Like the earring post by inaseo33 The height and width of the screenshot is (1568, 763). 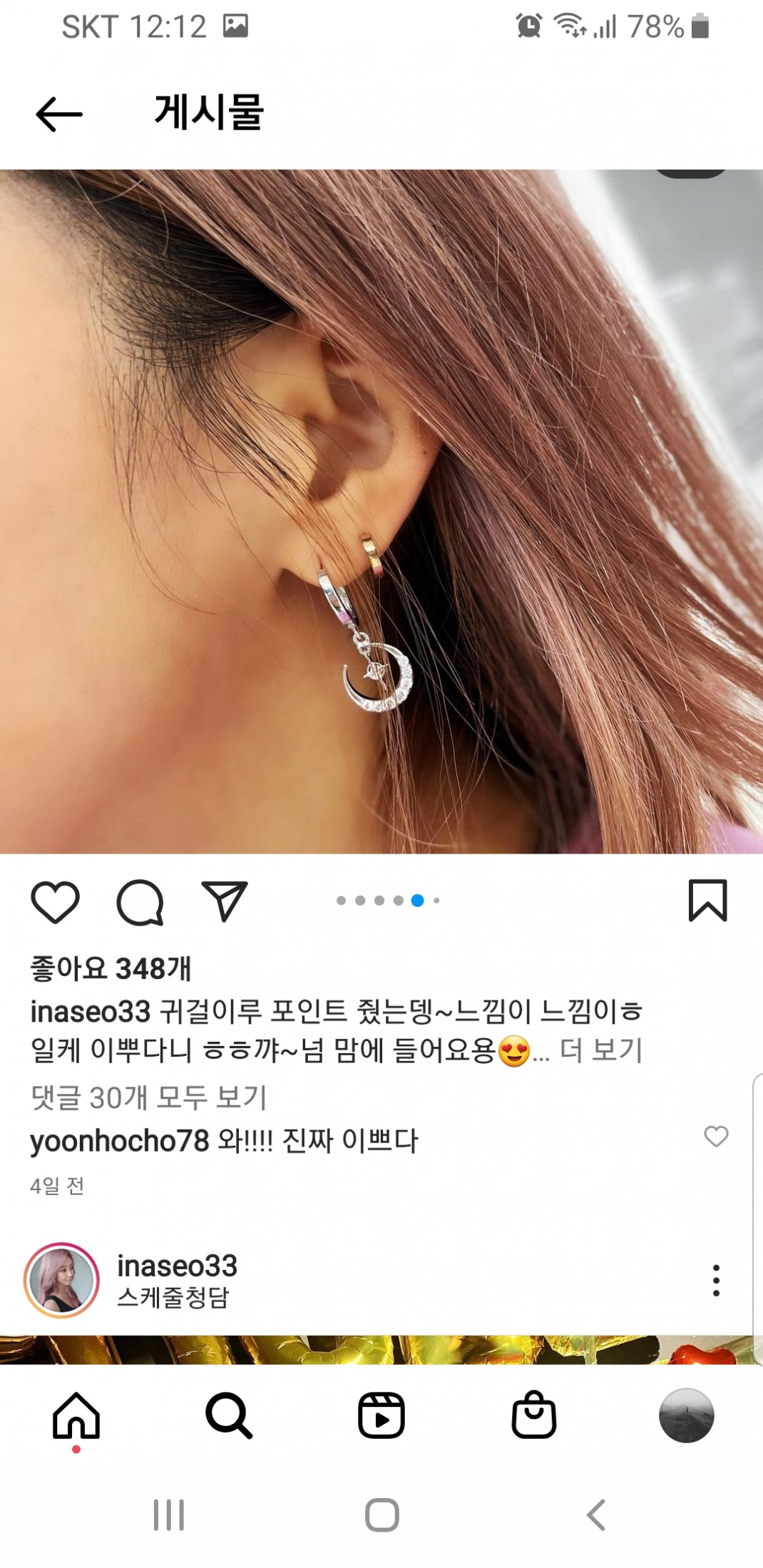[x=55, y=902]
